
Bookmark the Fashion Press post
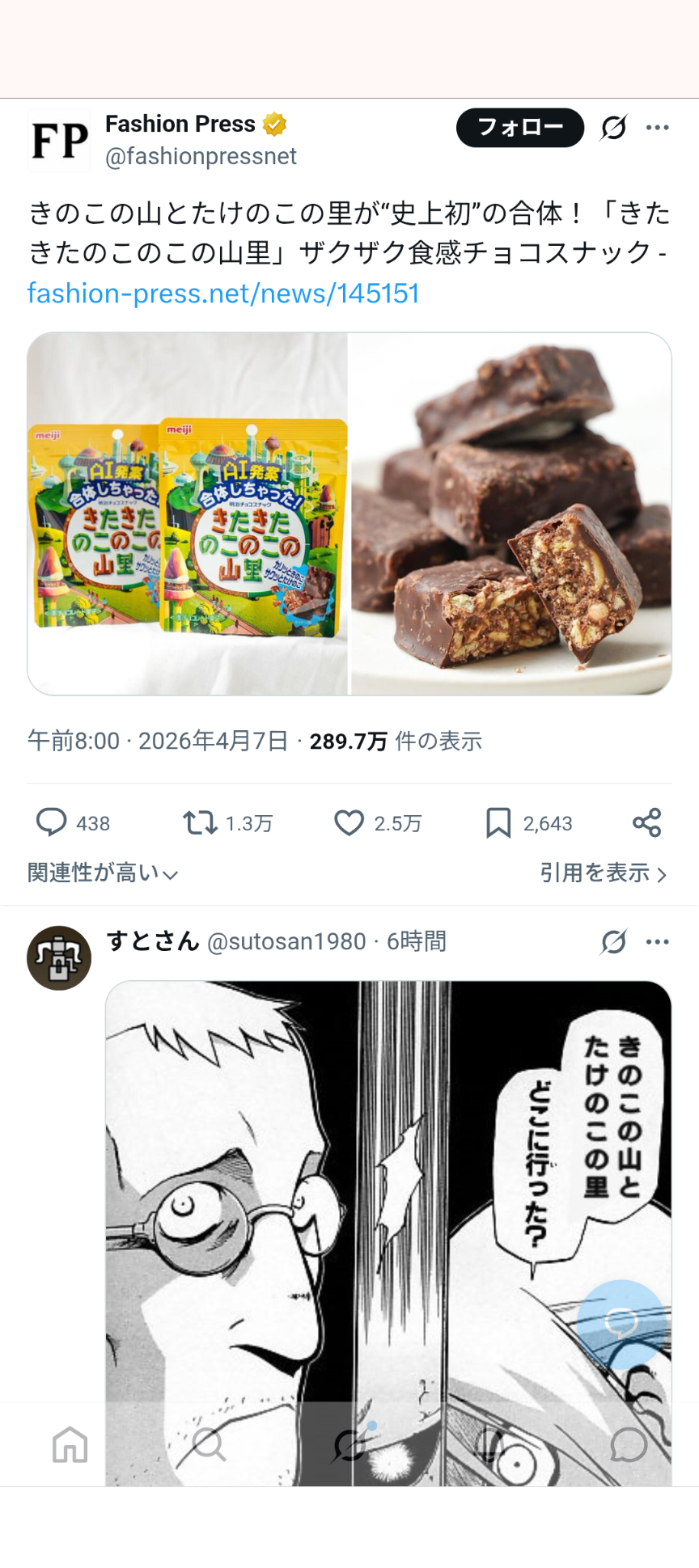(498, 822)
